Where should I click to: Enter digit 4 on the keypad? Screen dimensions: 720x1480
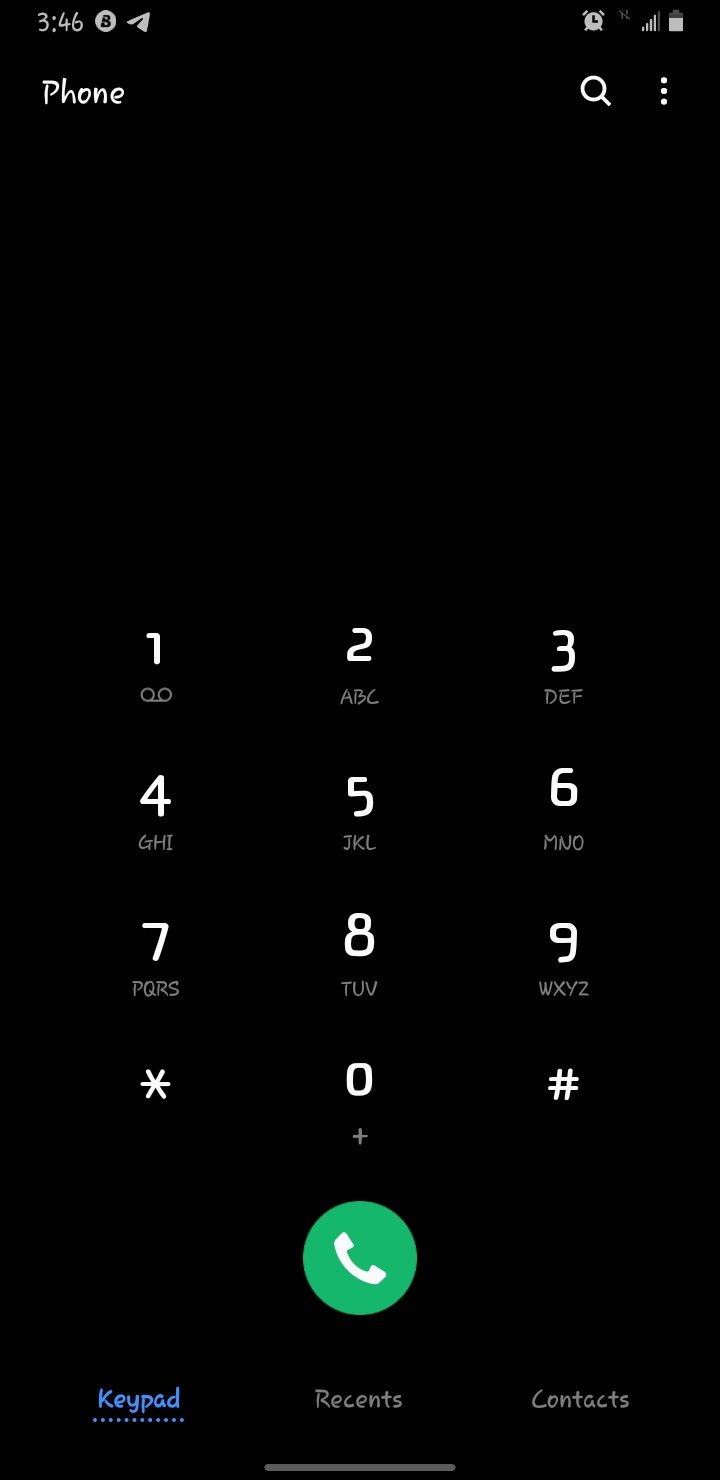point(156,814)
